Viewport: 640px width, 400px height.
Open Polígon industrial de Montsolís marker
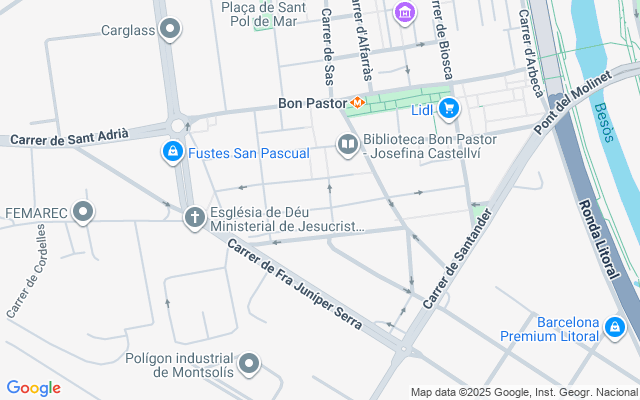pos(249,362)
